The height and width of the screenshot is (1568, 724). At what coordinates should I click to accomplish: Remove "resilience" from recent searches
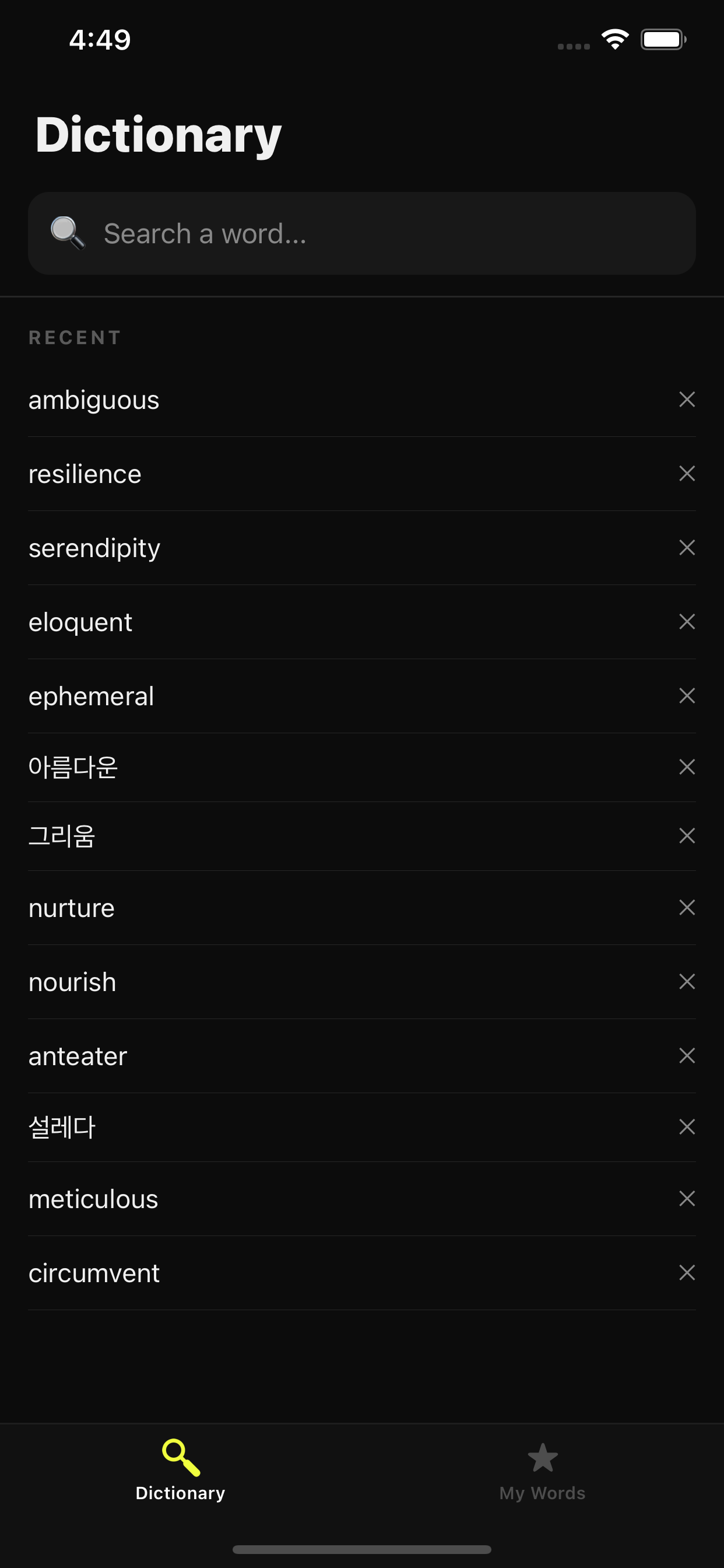point(687,473)
